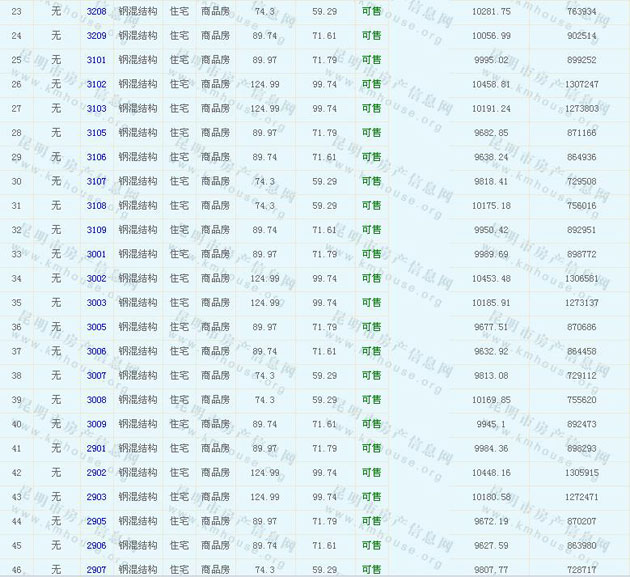Open unit 3107 link
The height and width of the screenshot is (577, 630).
coord(96,181)
